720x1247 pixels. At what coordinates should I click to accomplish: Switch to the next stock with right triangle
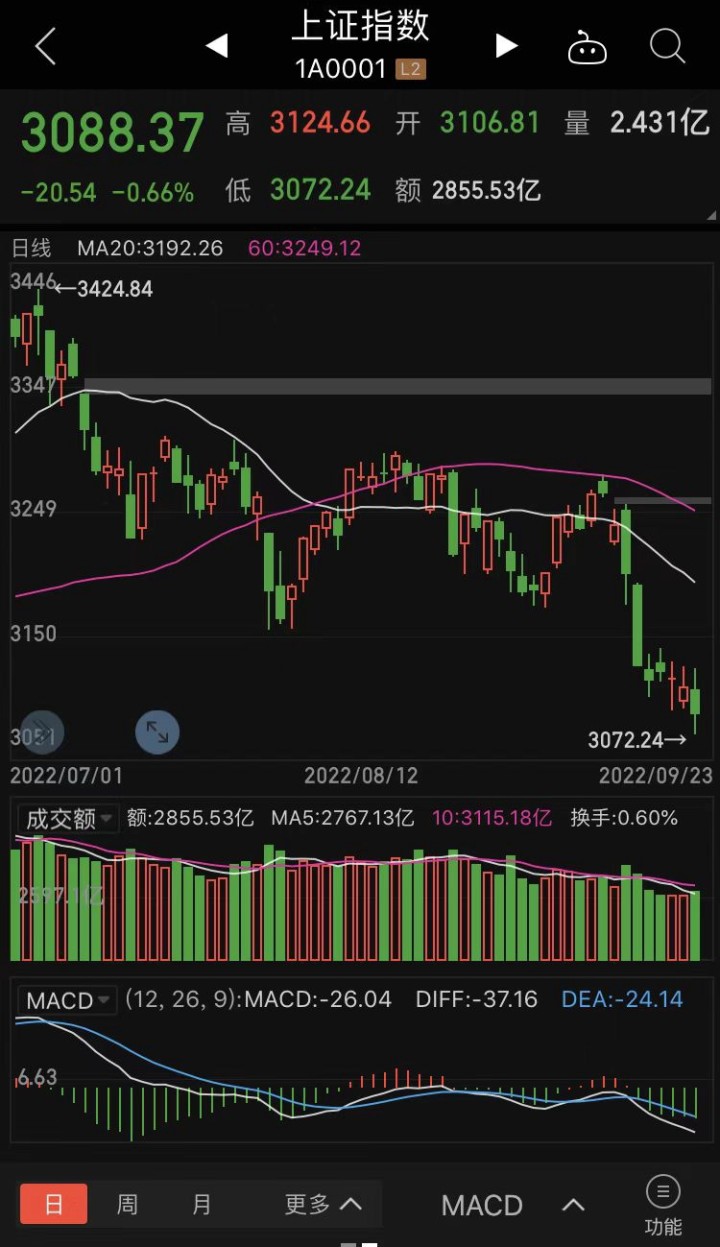507,45
